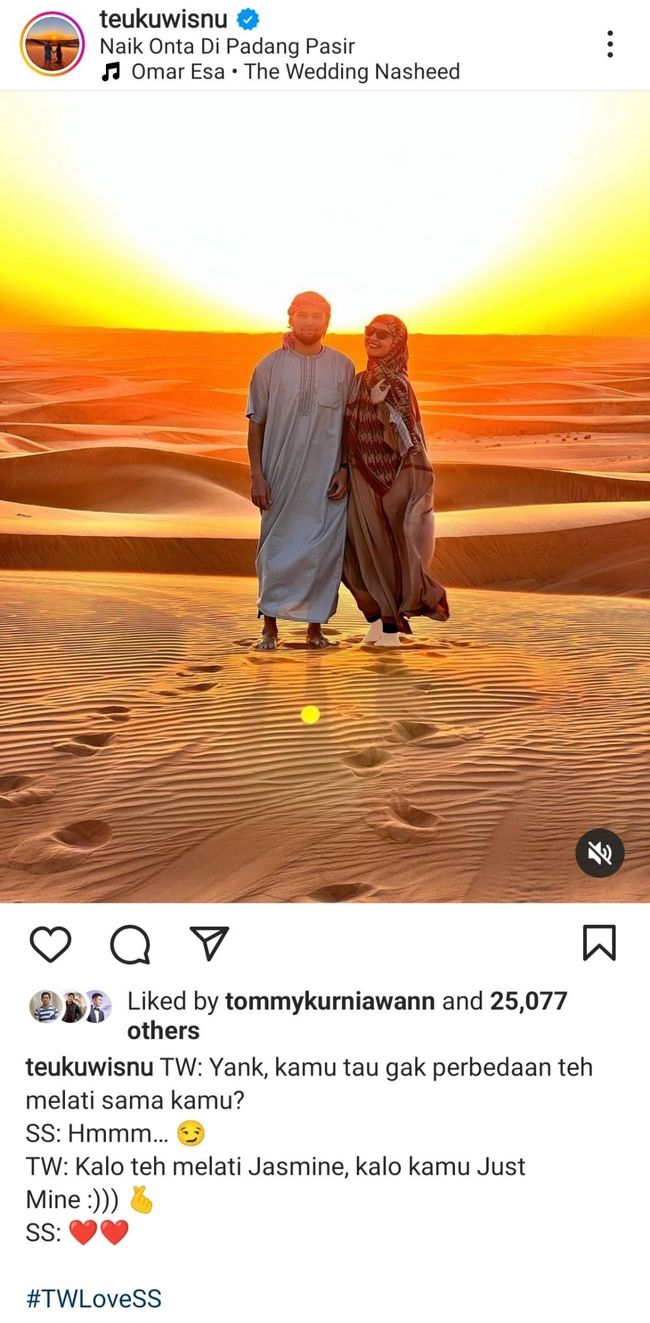Viewport: 650px width, 1323px height.
Task: Open the Omar Esa Wedding Nasheed audio
Action: [x=281, y=72]
